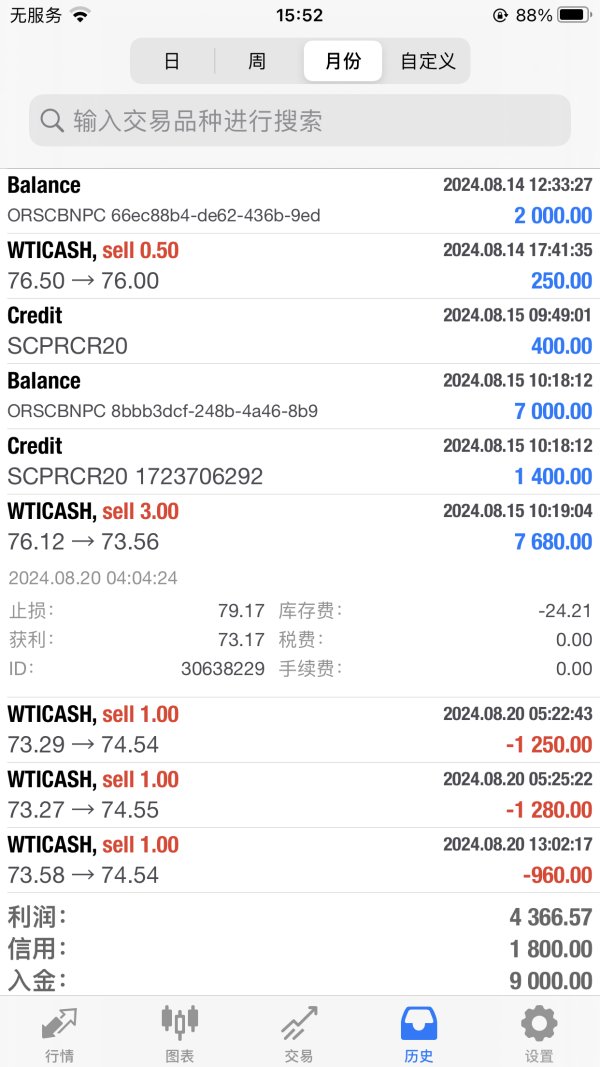View the Credit SCPRCR20 400.00 entry
The width and height of the screenshot is (600, 1067).
(300, 331)
